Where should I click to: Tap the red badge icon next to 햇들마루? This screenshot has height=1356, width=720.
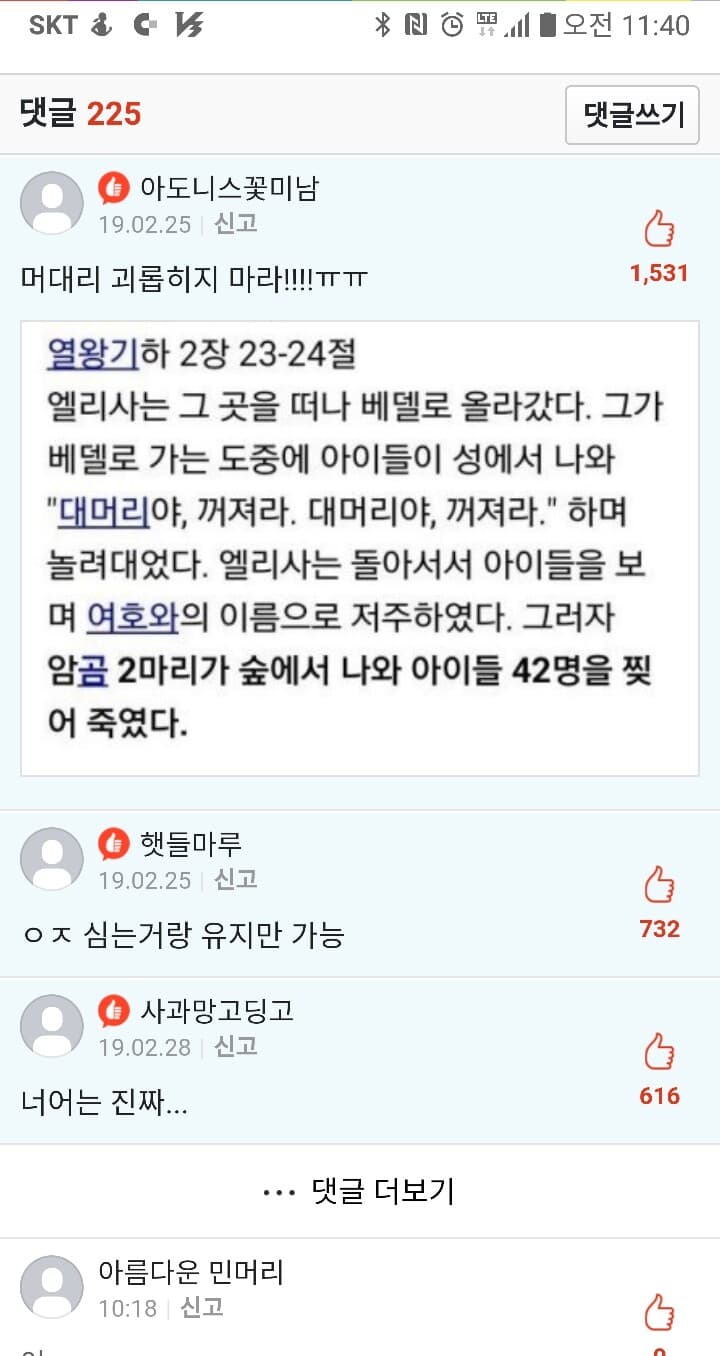tap(115, 845)
